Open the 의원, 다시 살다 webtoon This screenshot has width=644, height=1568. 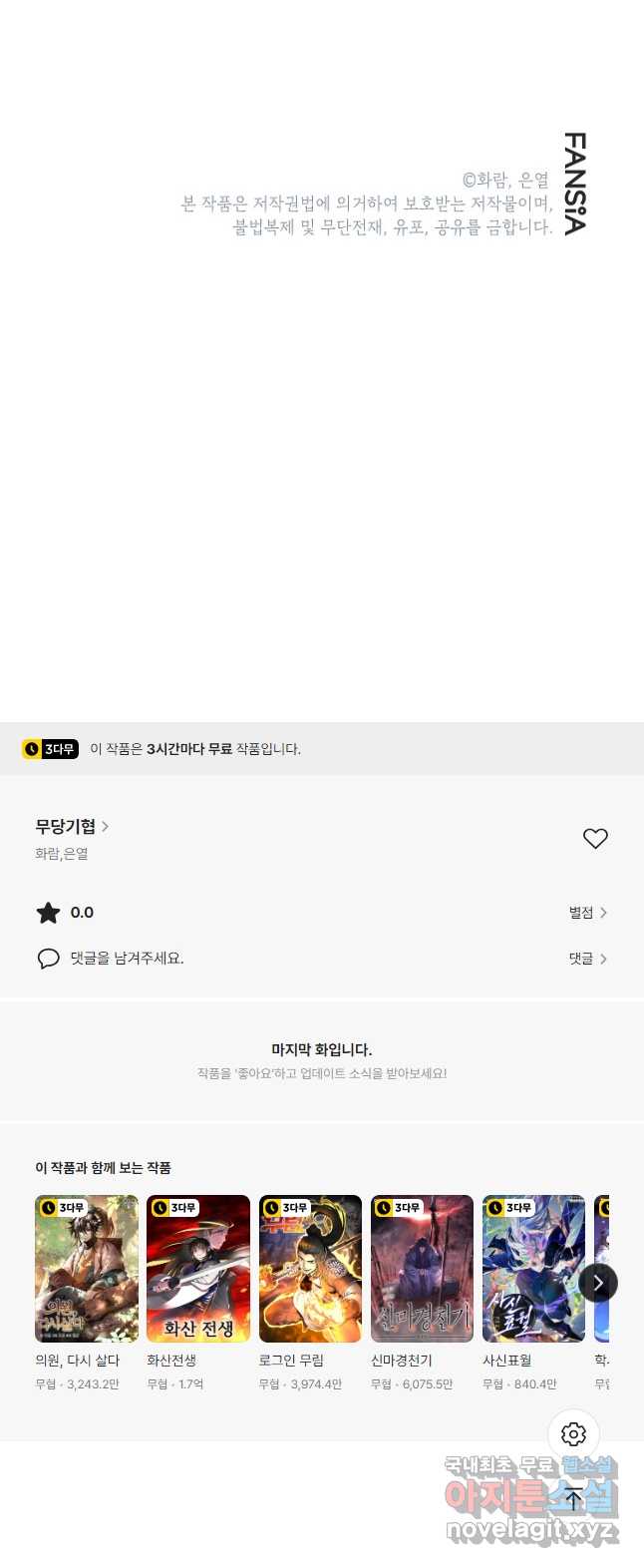pyautogui.click(x=87, y=1269)
